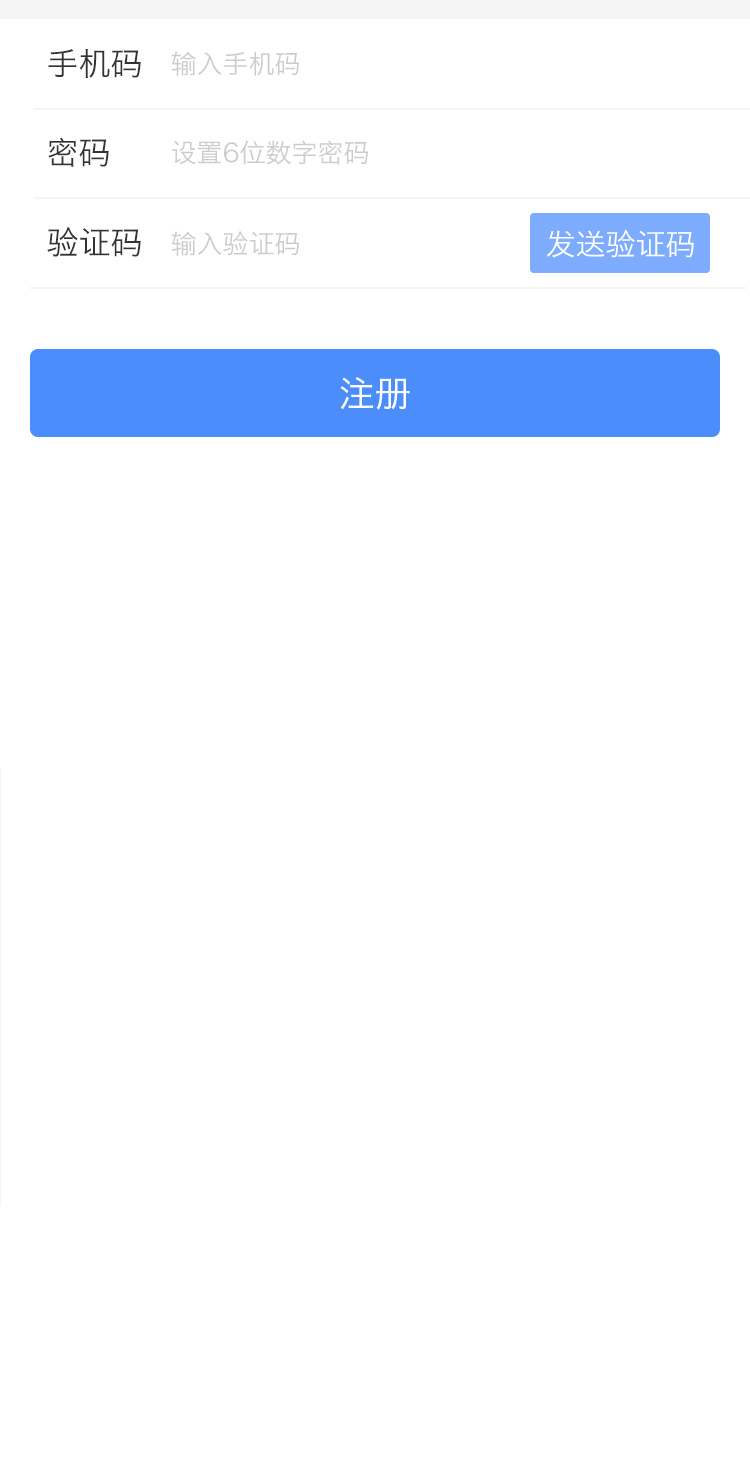Tap the 手机码 phone number field
Image resolution: width=750 pixels, height=1476 pixels.
[455, 64]
